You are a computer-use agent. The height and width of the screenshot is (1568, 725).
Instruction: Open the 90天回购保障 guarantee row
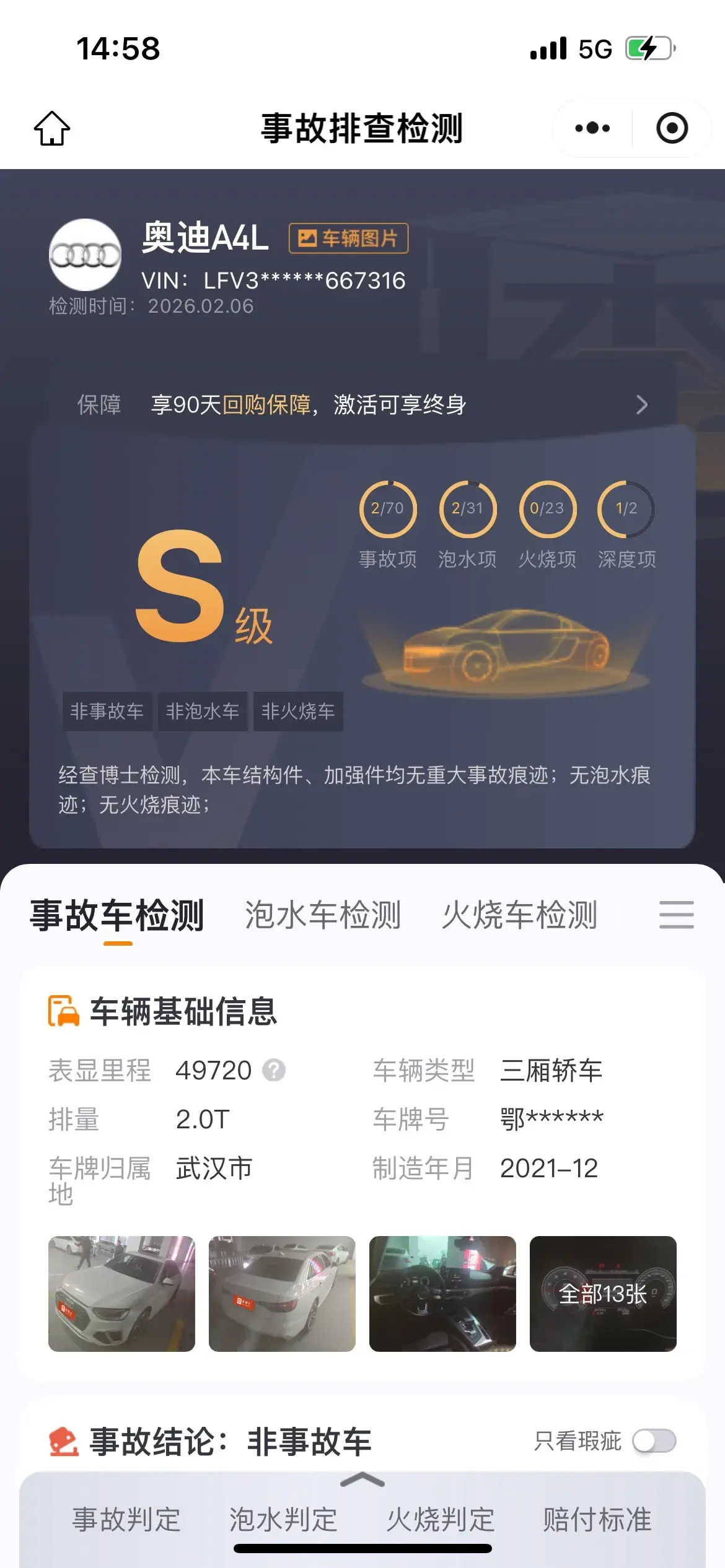click(x=362, y=404)
